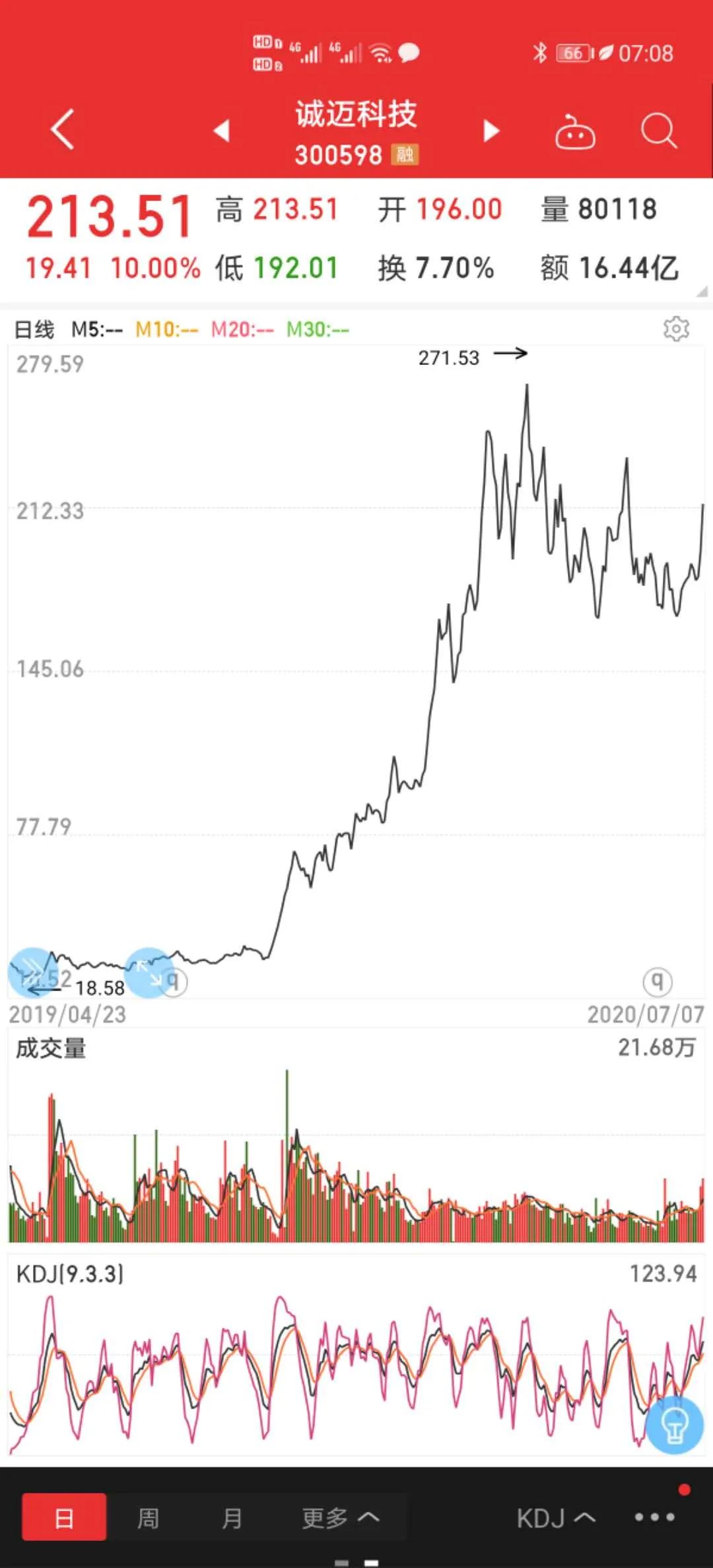Image resolution: width=713 pixels, height=1568 pixels.
Task: Switch to the 月 monthly chart
Action: point(232,1519)
